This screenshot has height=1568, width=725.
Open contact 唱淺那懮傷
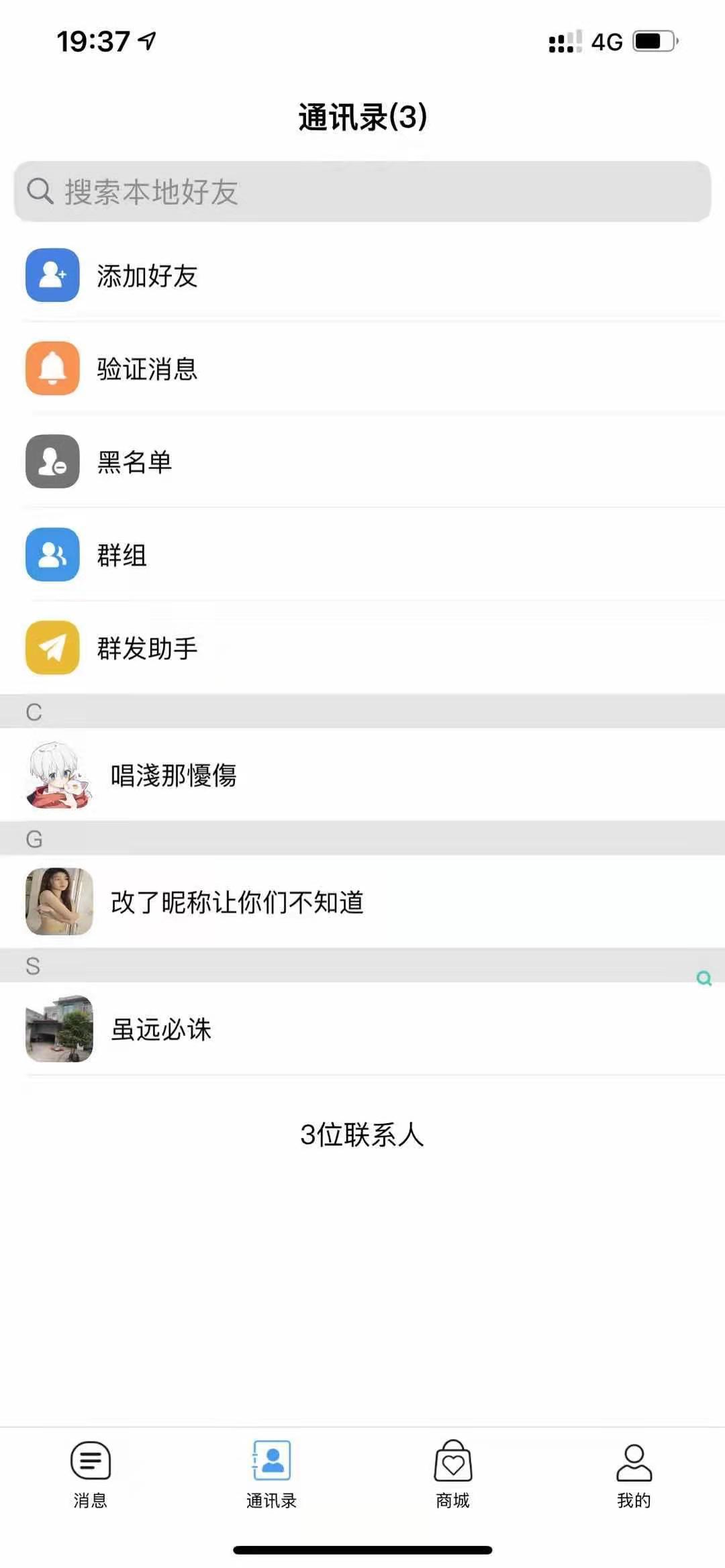269,775
